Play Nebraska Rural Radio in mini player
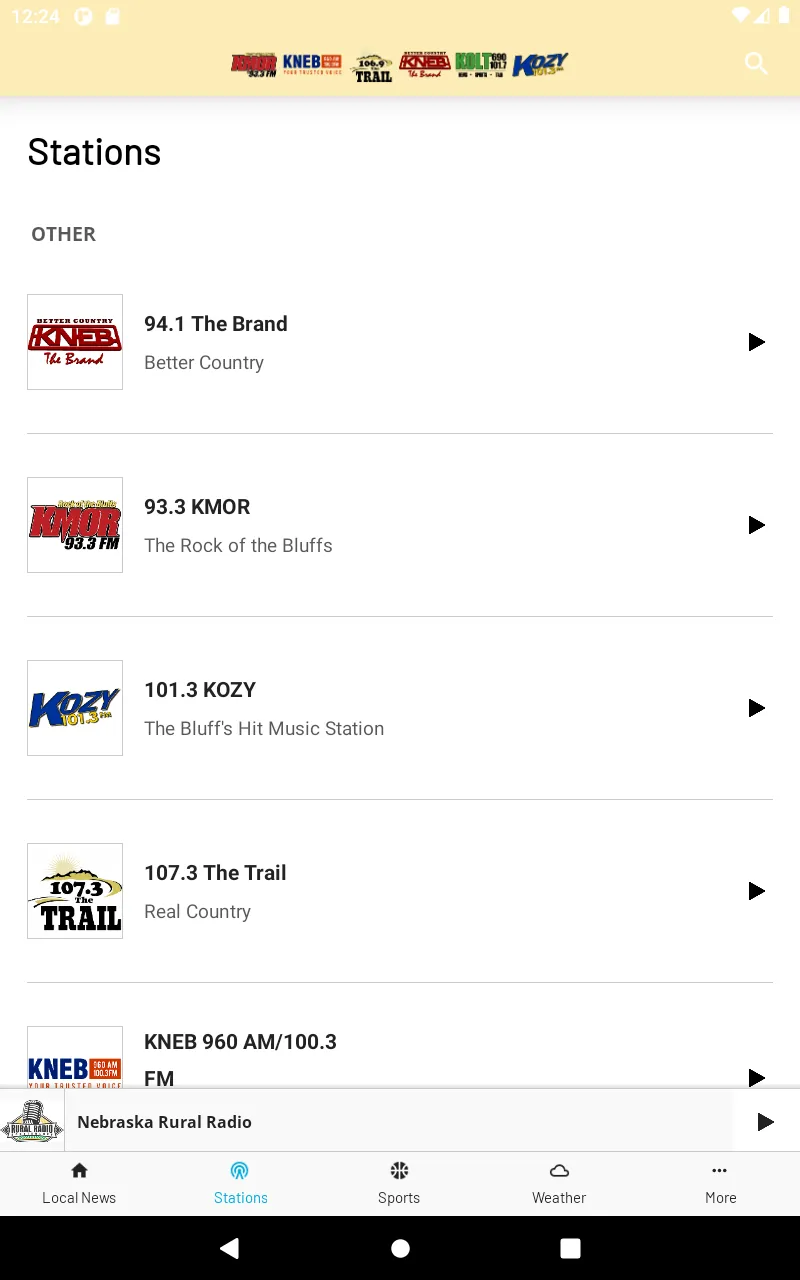 click(x=765, y=1122)
